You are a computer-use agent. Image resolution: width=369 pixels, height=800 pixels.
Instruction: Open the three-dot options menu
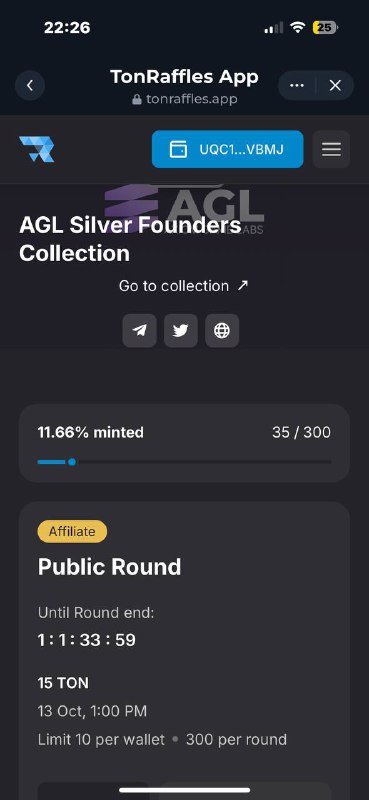click(297, 86)
